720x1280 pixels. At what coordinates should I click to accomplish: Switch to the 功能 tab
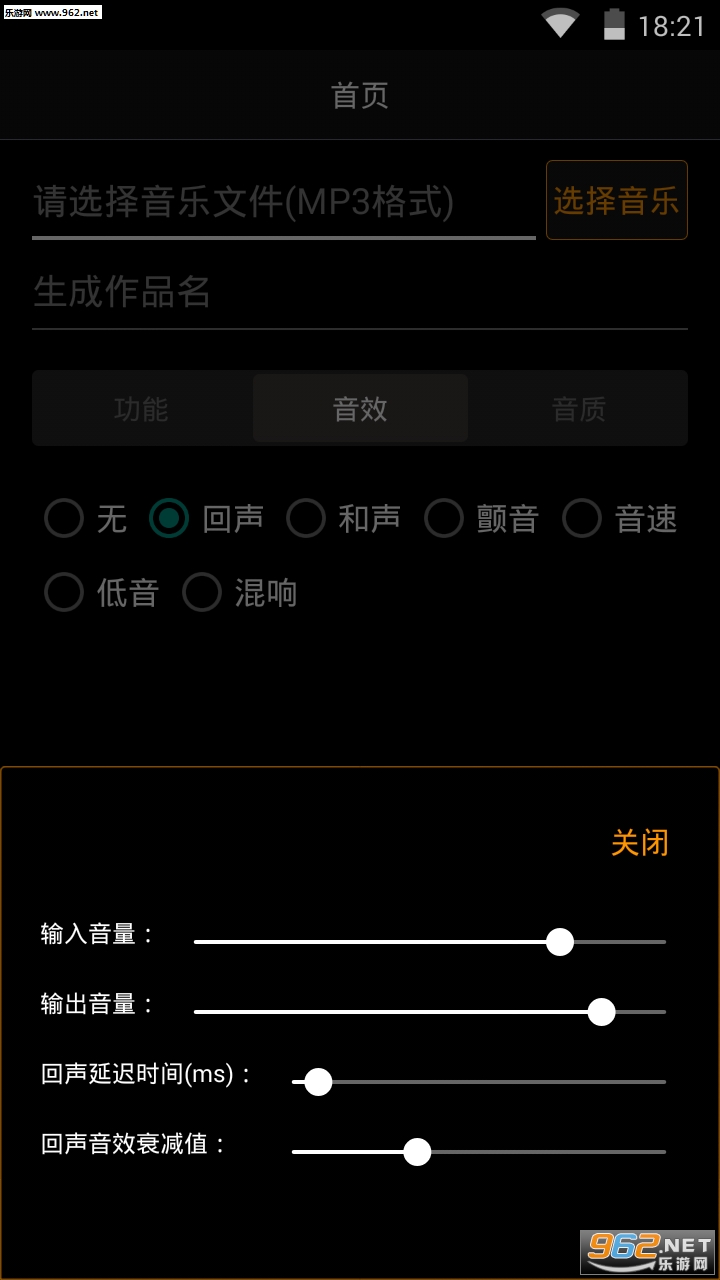pos(141,408)
